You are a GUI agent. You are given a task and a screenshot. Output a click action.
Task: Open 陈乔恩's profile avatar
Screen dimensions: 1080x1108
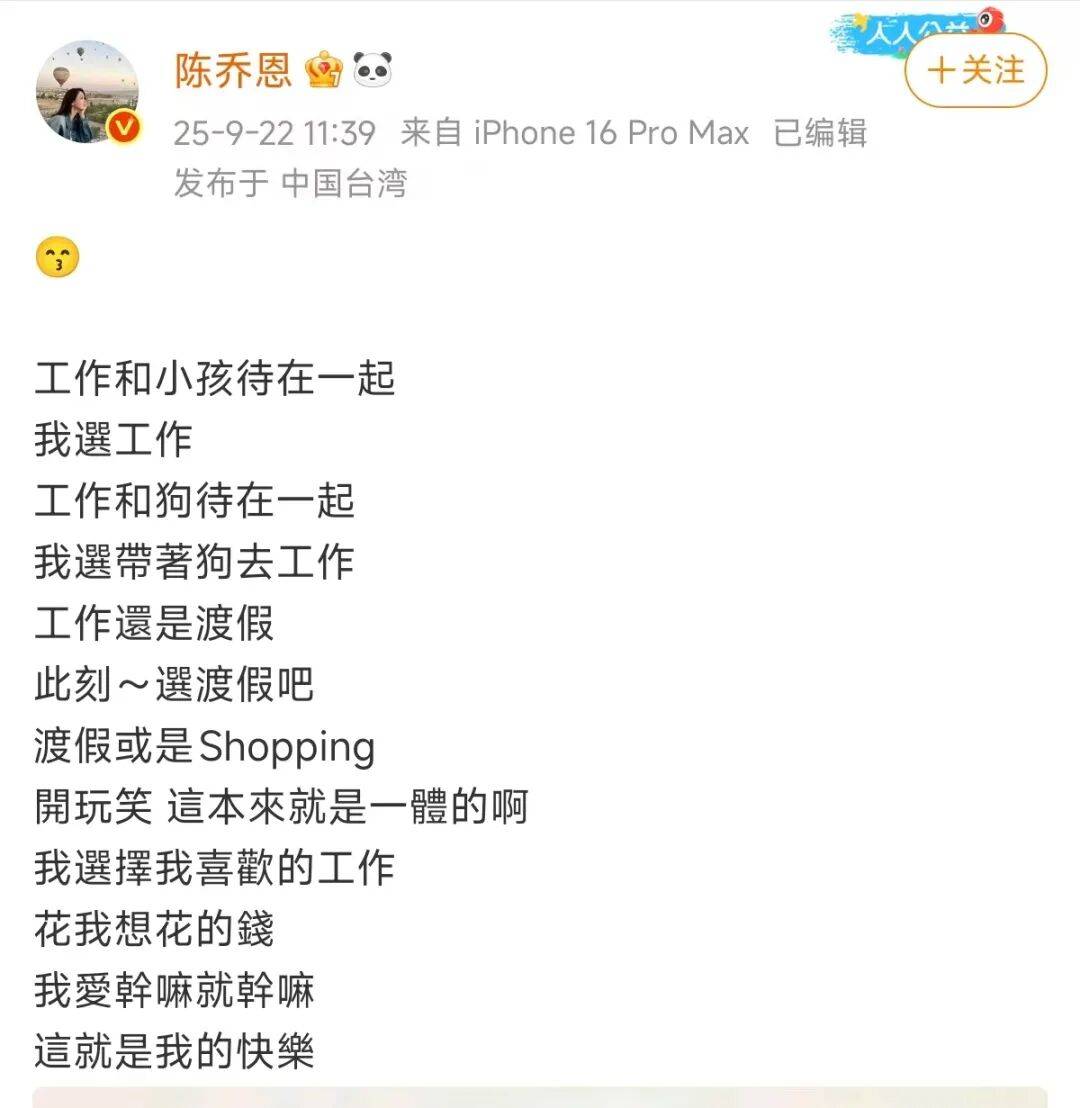(x=88, y=92)
